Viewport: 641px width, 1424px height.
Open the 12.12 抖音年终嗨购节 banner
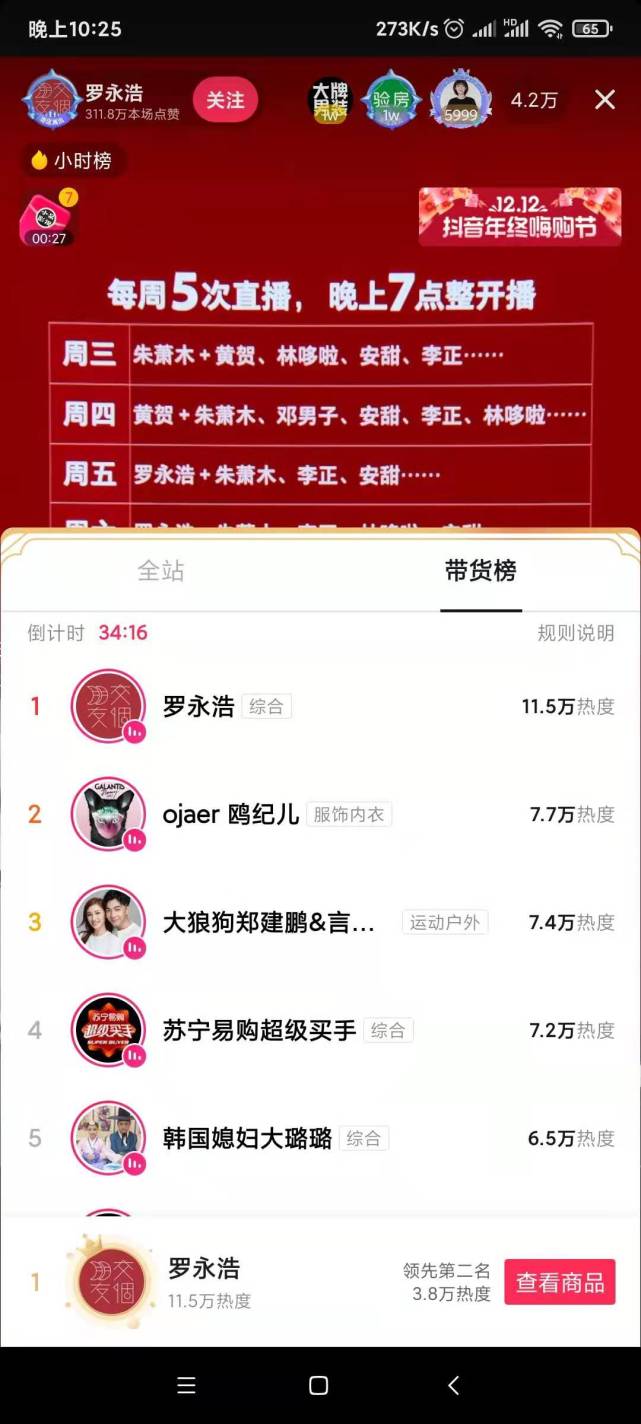tap(520, 215)
